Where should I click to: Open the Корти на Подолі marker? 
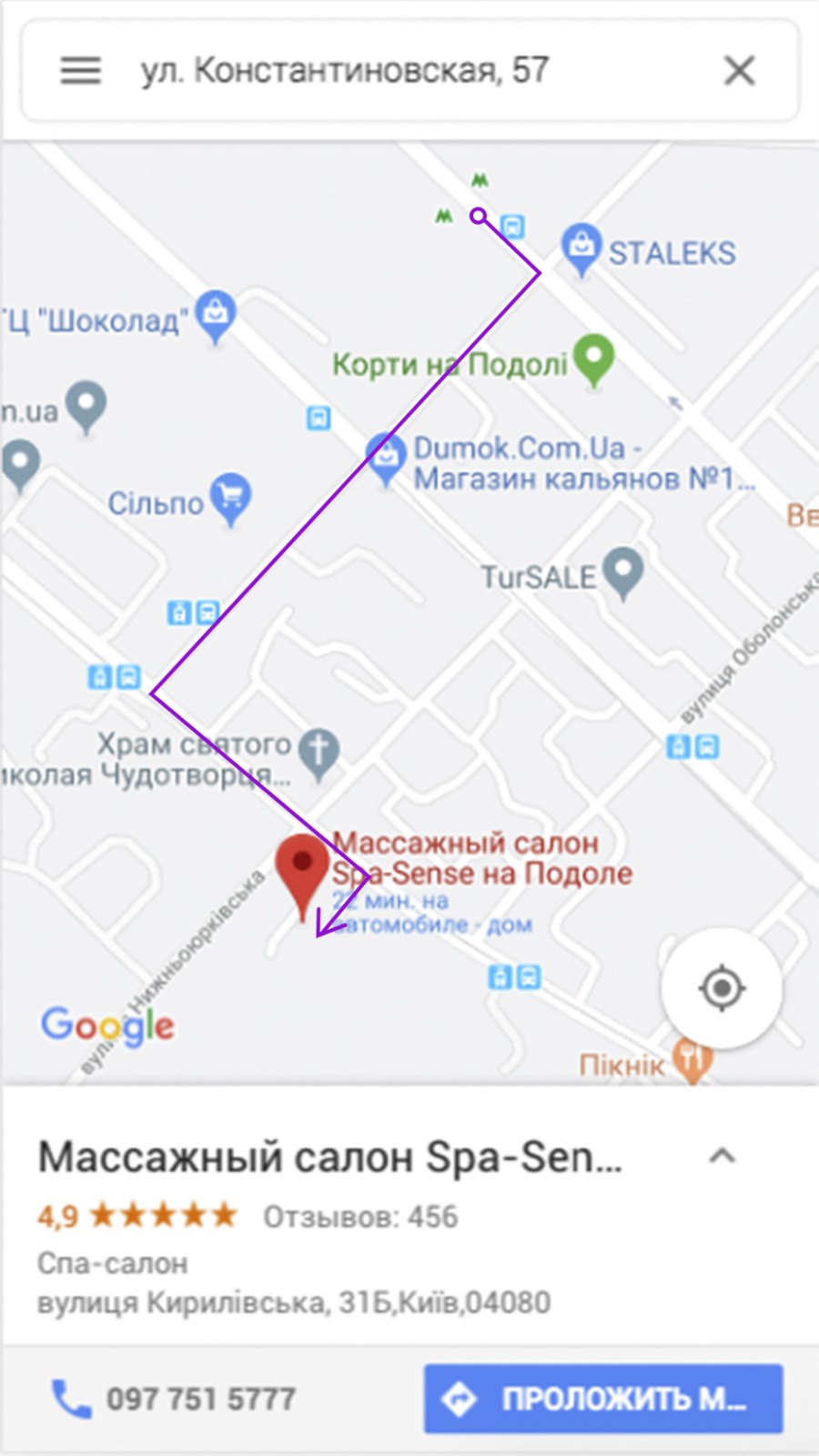pyautogui.click(x=595, y=361)
